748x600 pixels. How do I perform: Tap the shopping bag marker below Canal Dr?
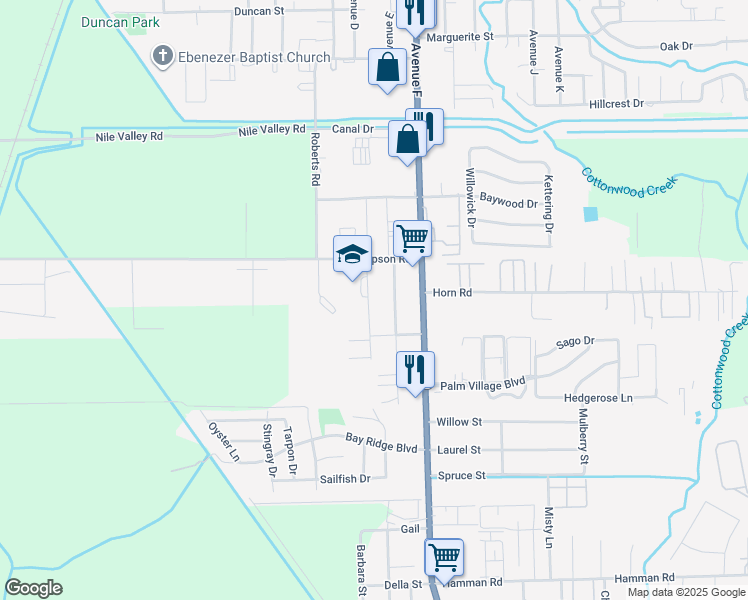(407, 139)
